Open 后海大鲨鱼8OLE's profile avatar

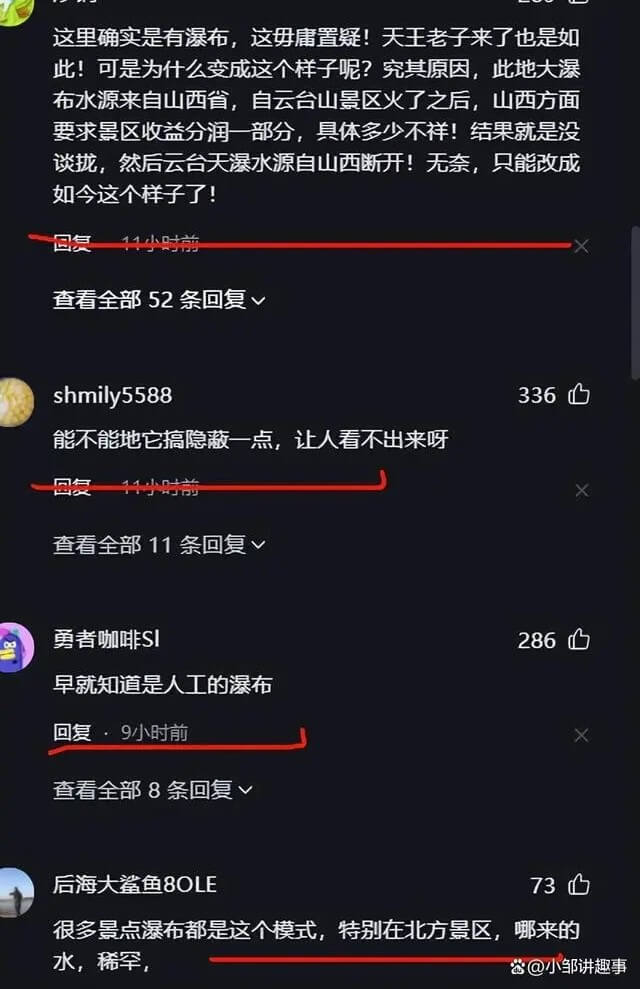point(12,892)
